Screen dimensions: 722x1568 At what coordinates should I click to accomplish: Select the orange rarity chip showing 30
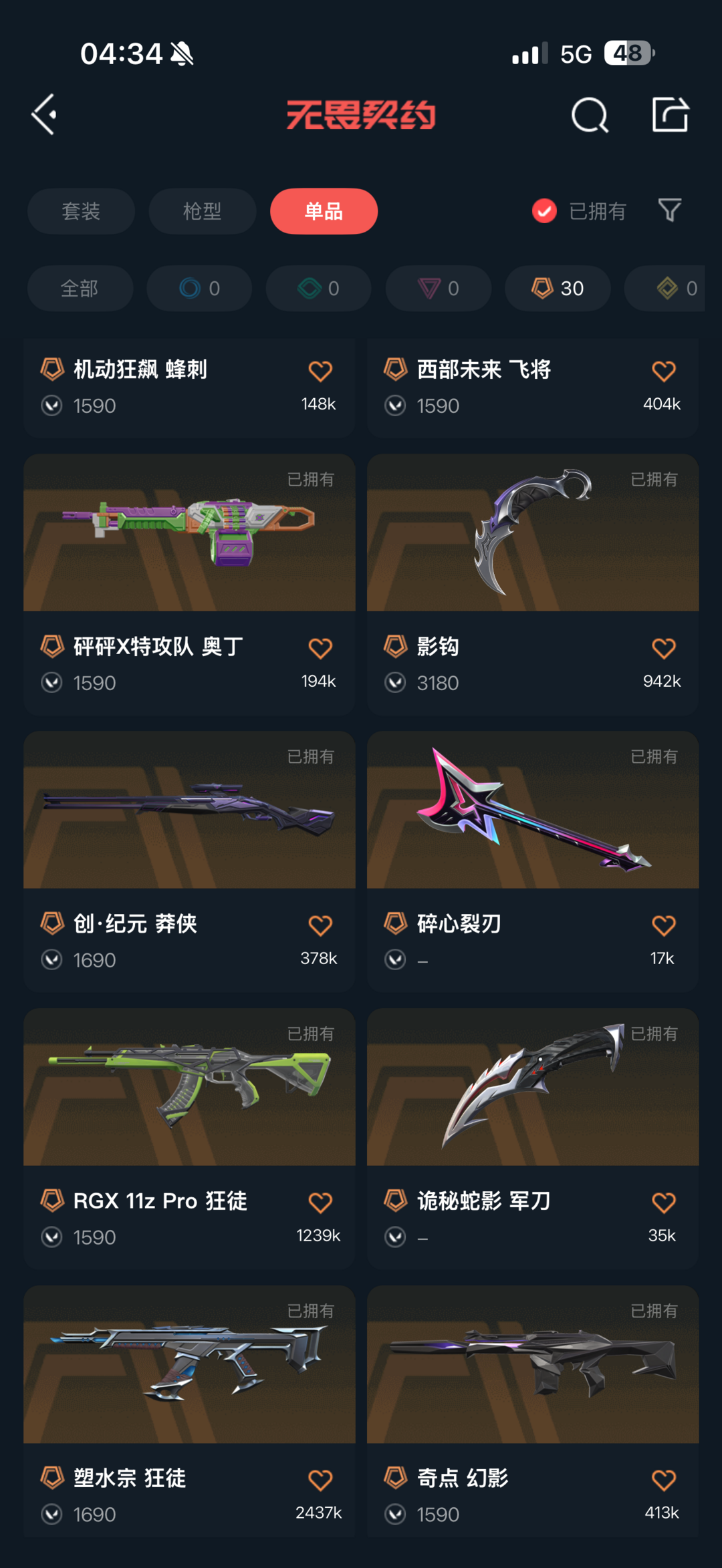tap(558, 288)
